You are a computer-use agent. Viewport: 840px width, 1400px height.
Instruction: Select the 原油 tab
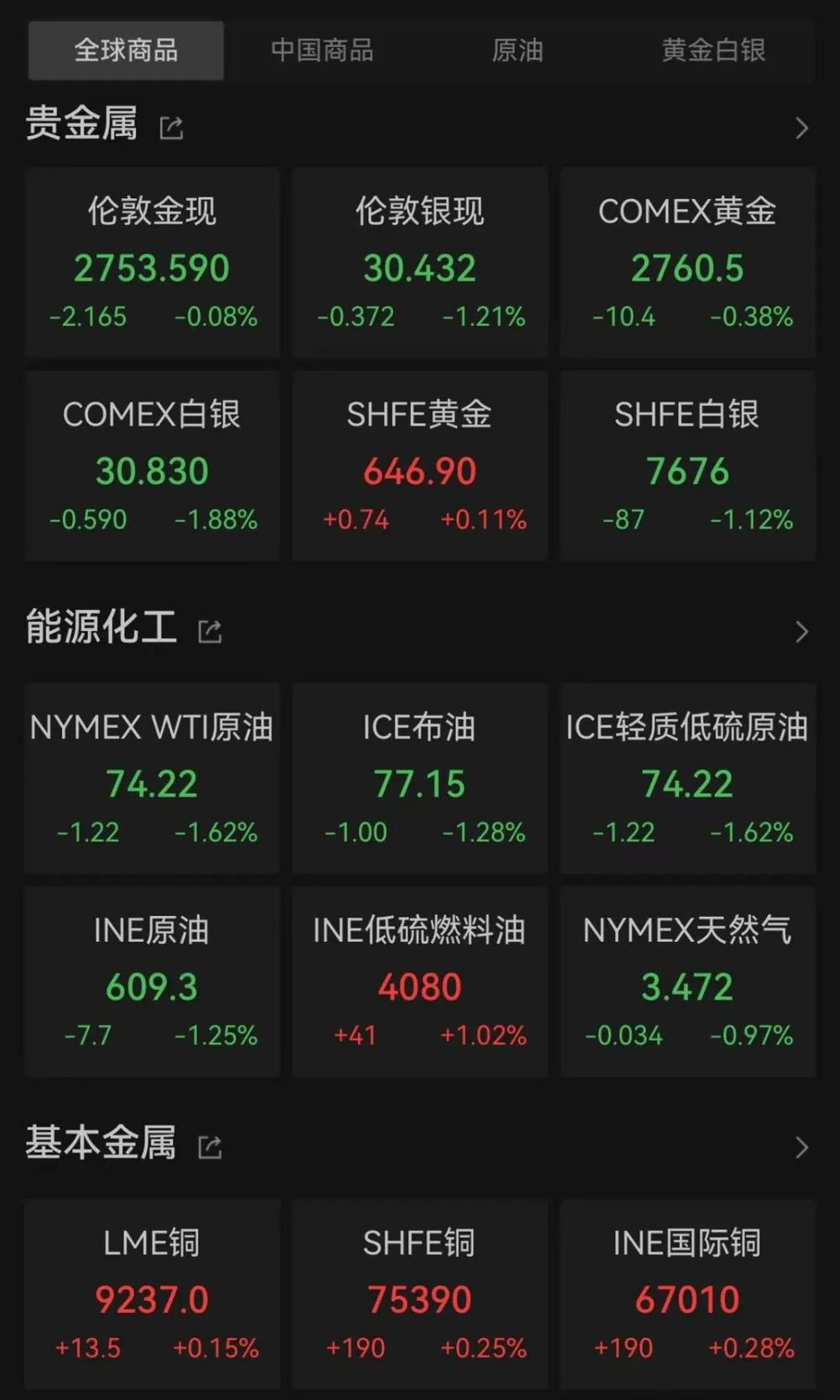517,50
